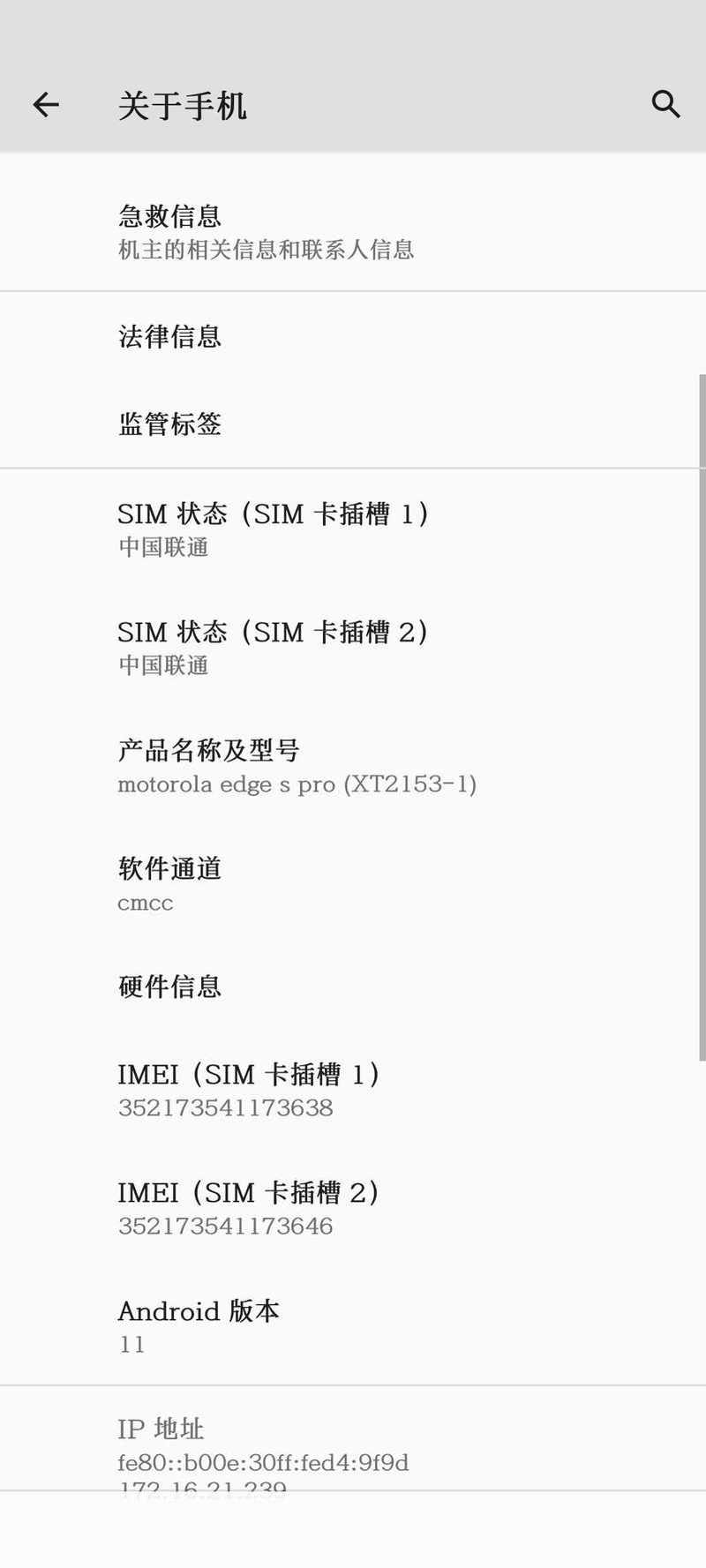Open 法律信息
The height and width of the screenshot is (1568, 706).
(353, 336)
